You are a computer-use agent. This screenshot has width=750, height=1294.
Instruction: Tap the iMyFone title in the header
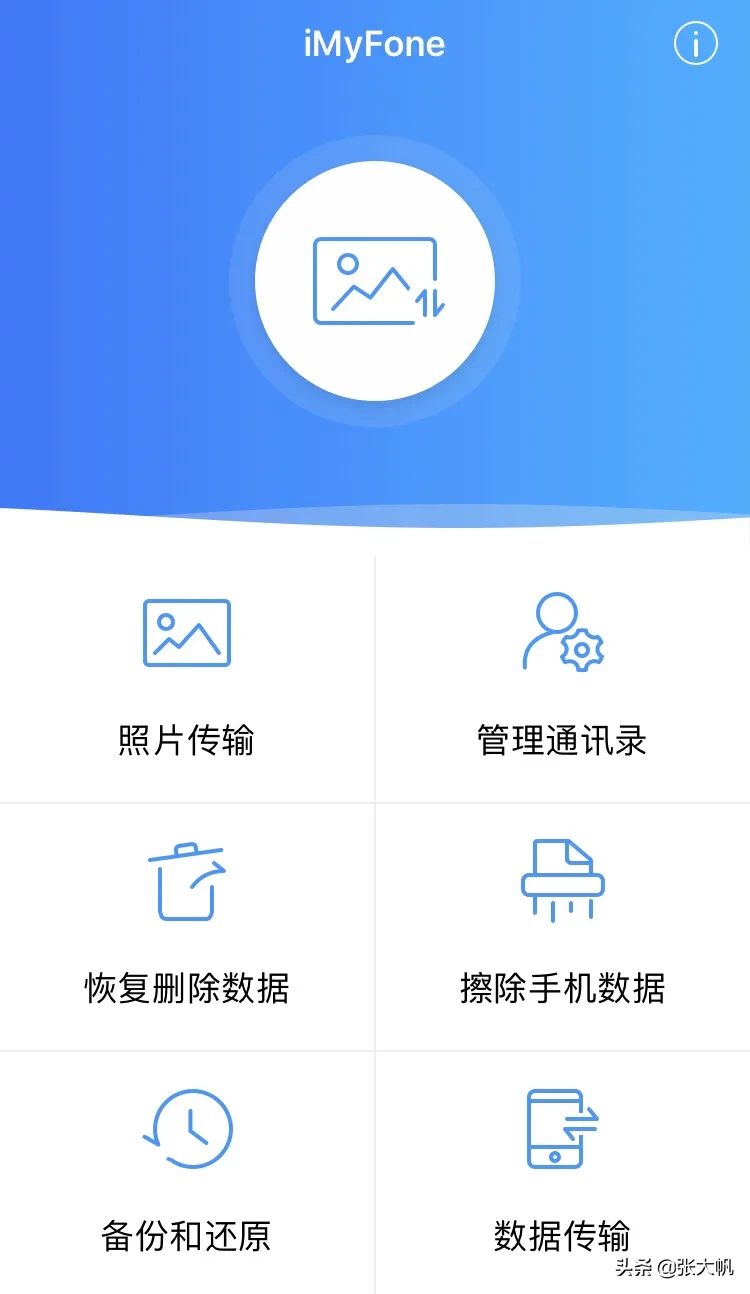coord(375,43)
